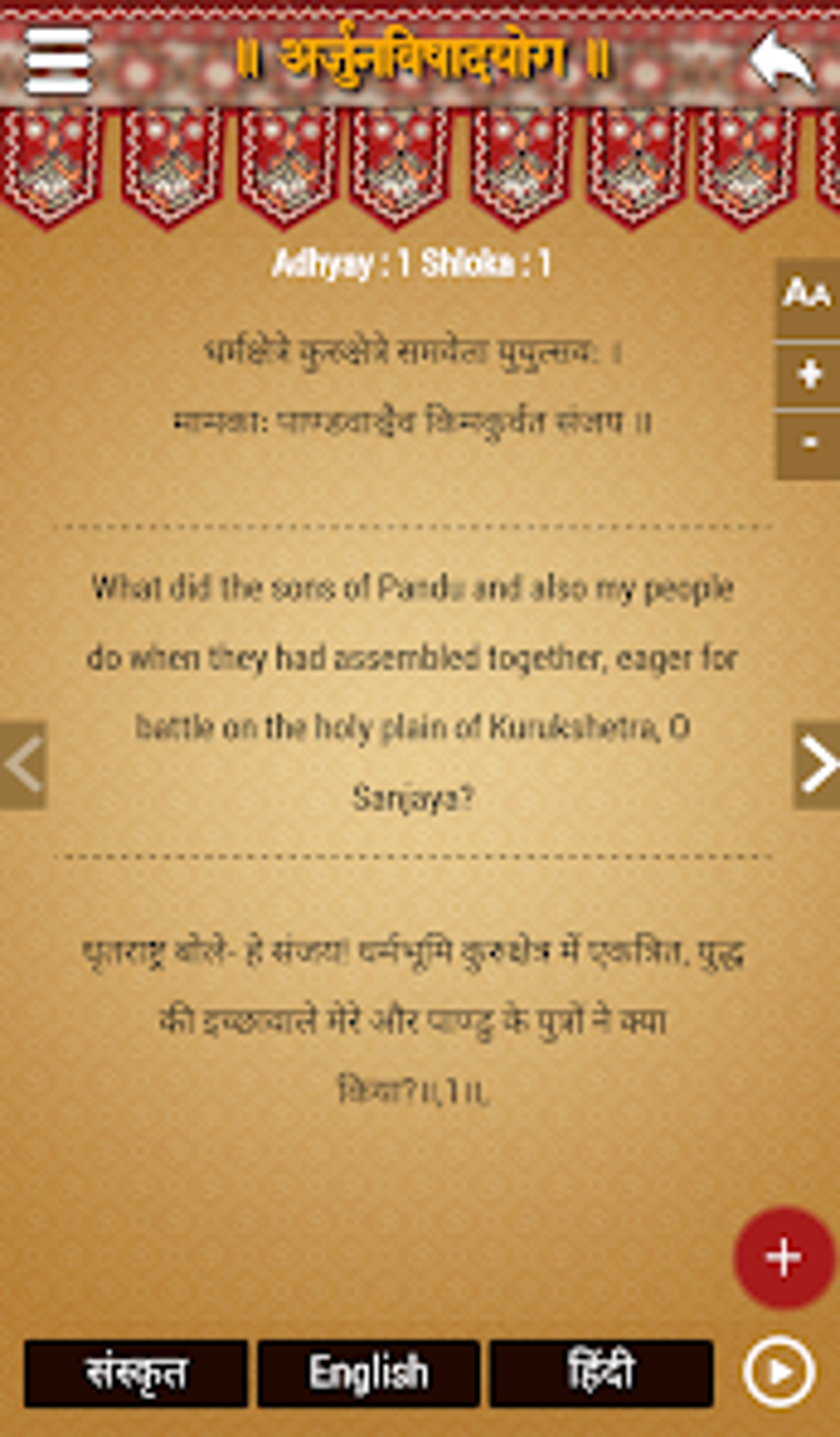Decrease the text size with minus
840x1437 pixels.
coord(807,445)
